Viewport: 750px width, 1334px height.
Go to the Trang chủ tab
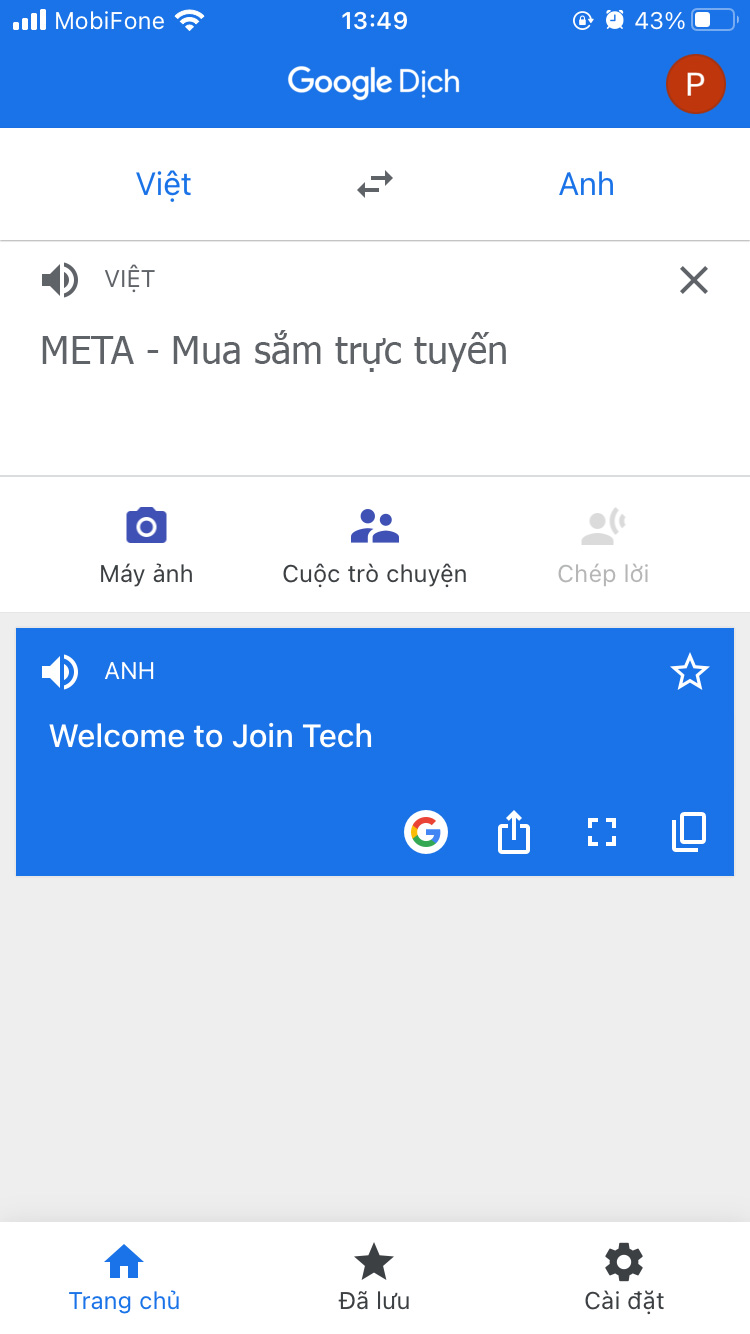pos(124,1277)
